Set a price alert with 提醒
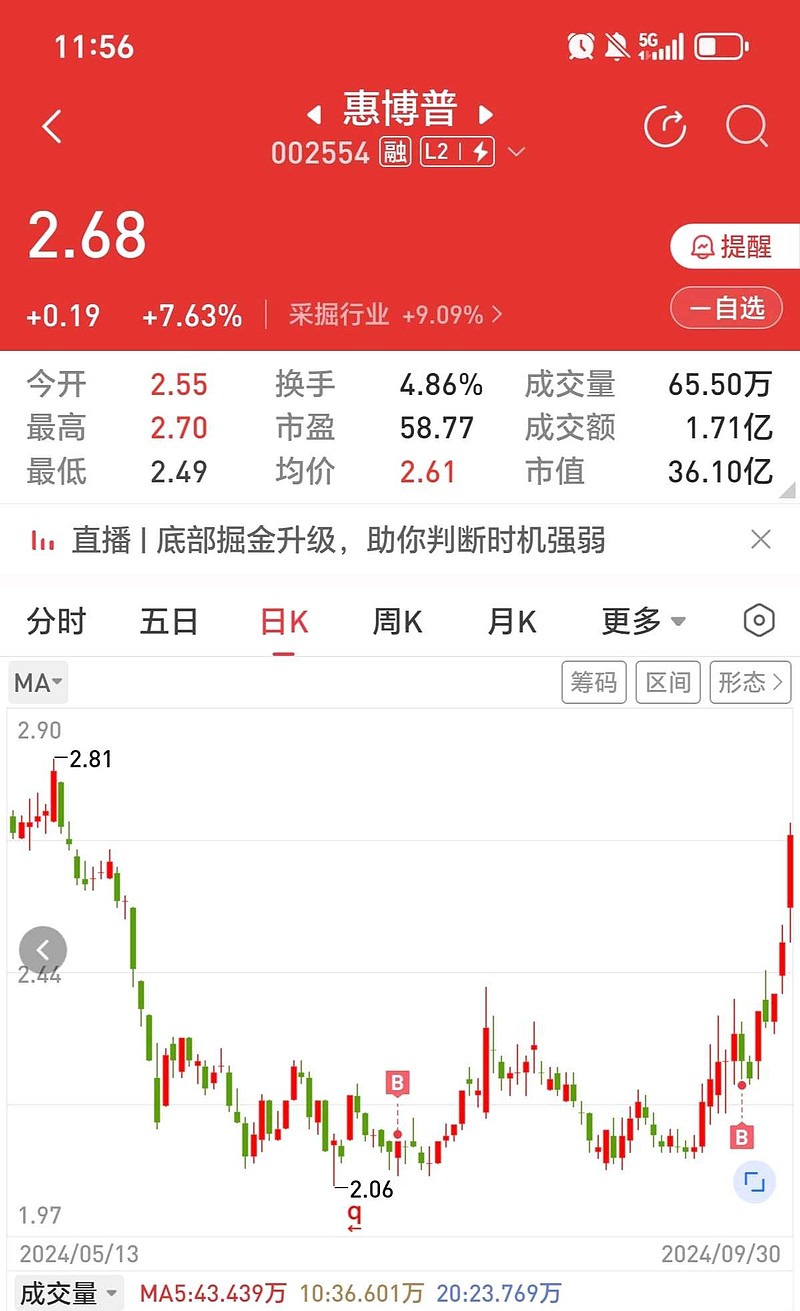 (735, 246)
